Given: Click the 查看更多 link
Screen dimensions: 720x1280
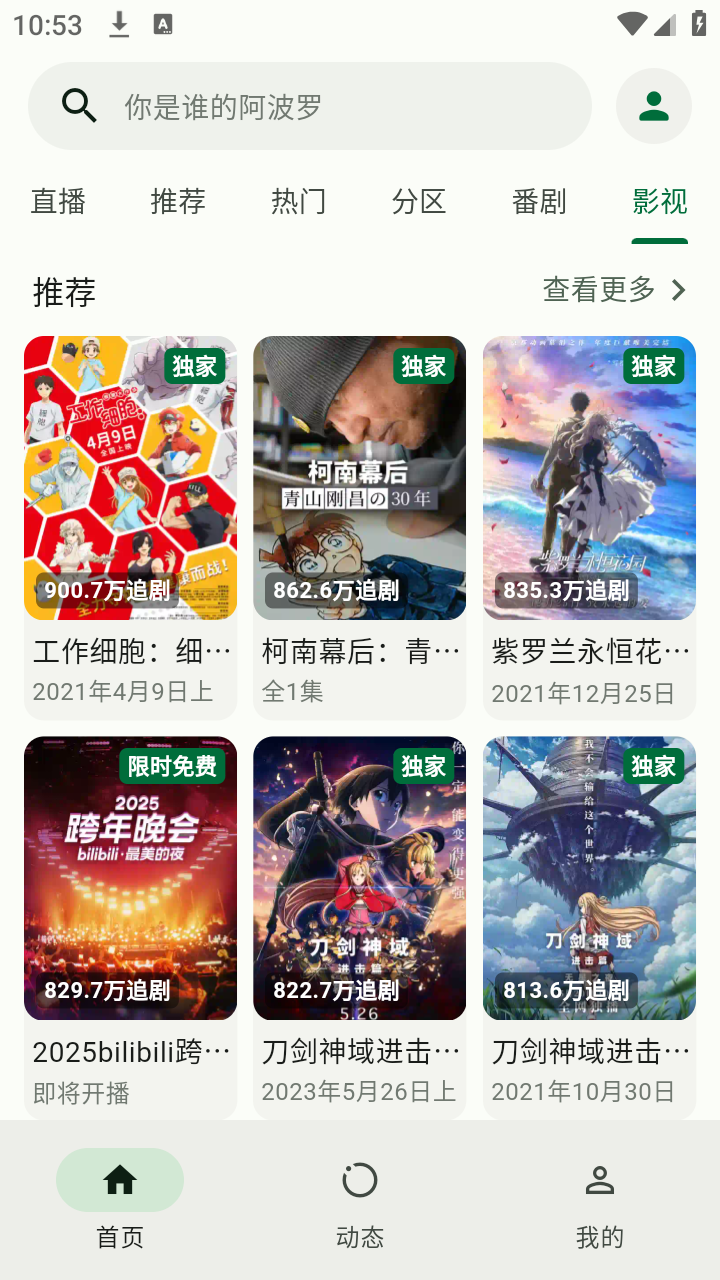Looking at the screenshot, I should point(598,290).
